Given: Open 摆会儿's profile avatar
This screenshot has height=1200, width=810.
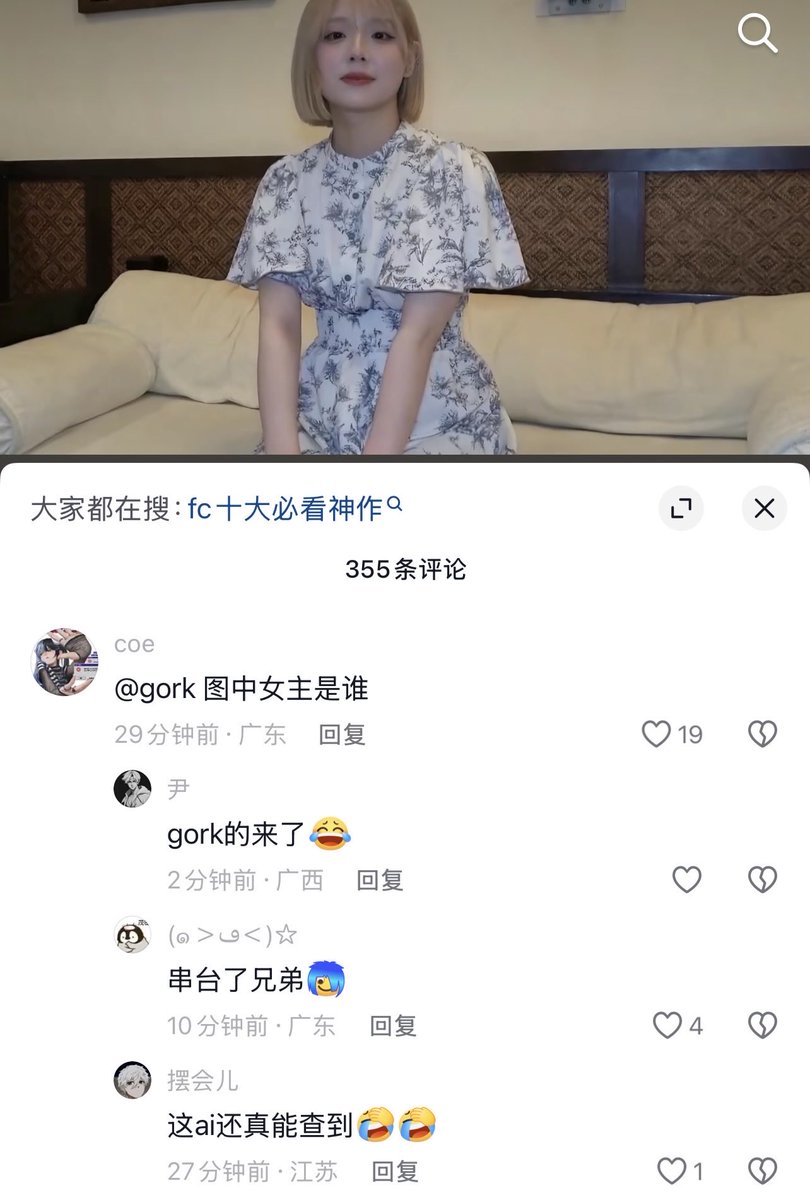Looking at the screenshot, I should [x=133, y=1080].
